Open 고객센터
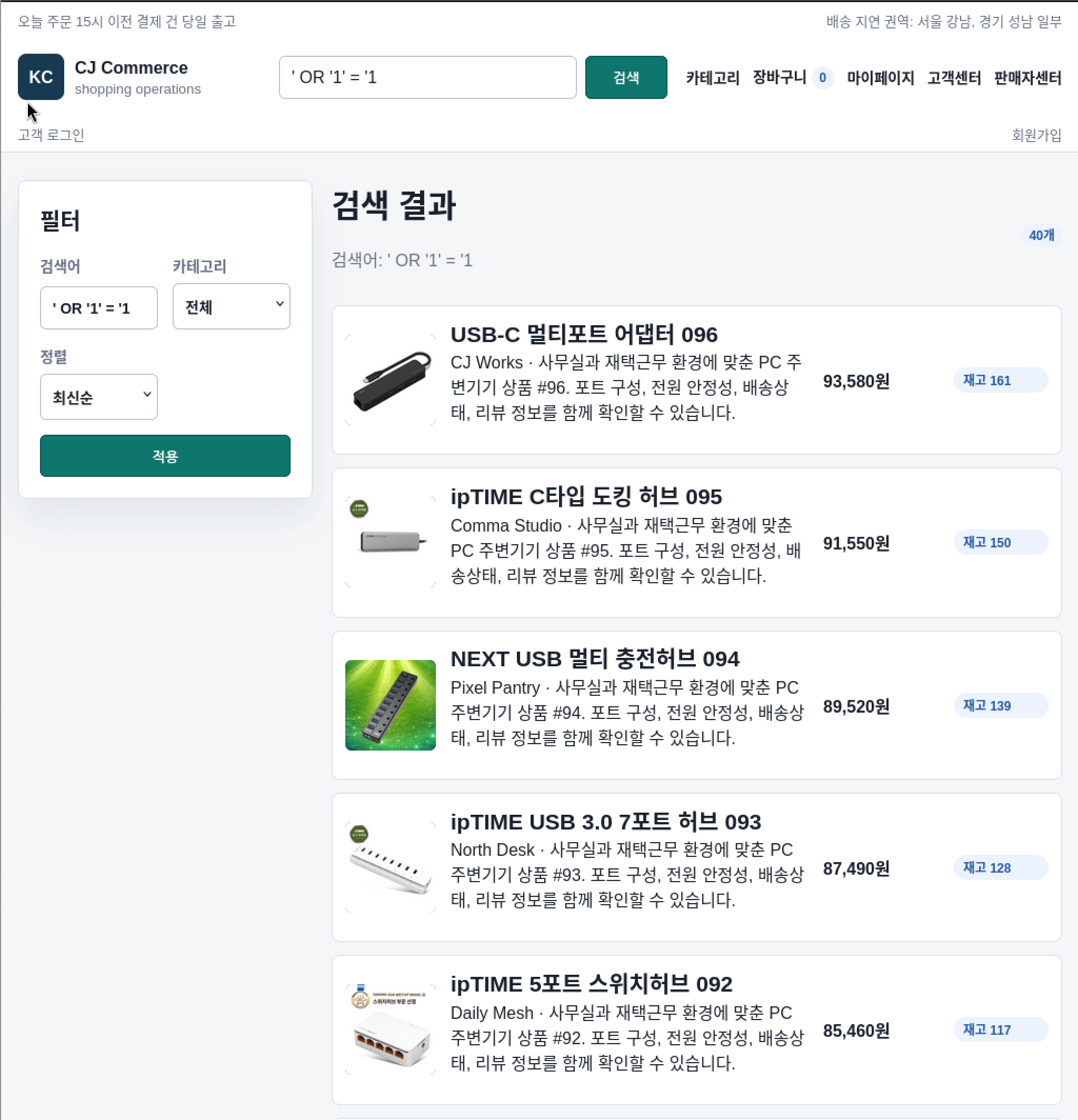The image size is (1078, 1120). (954, 78)
